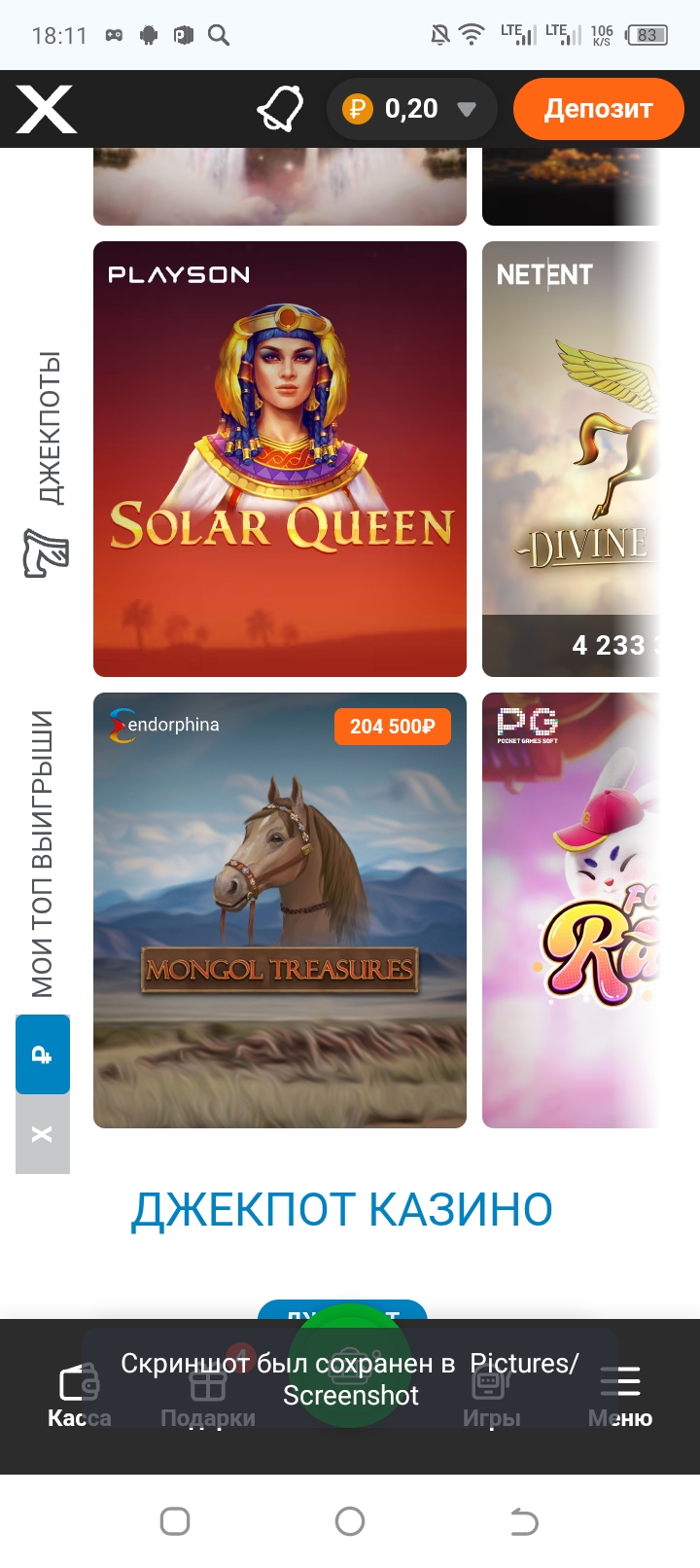Open the Solar Queen game
This screenshot has height=1568, width=700.
(280, 458)
